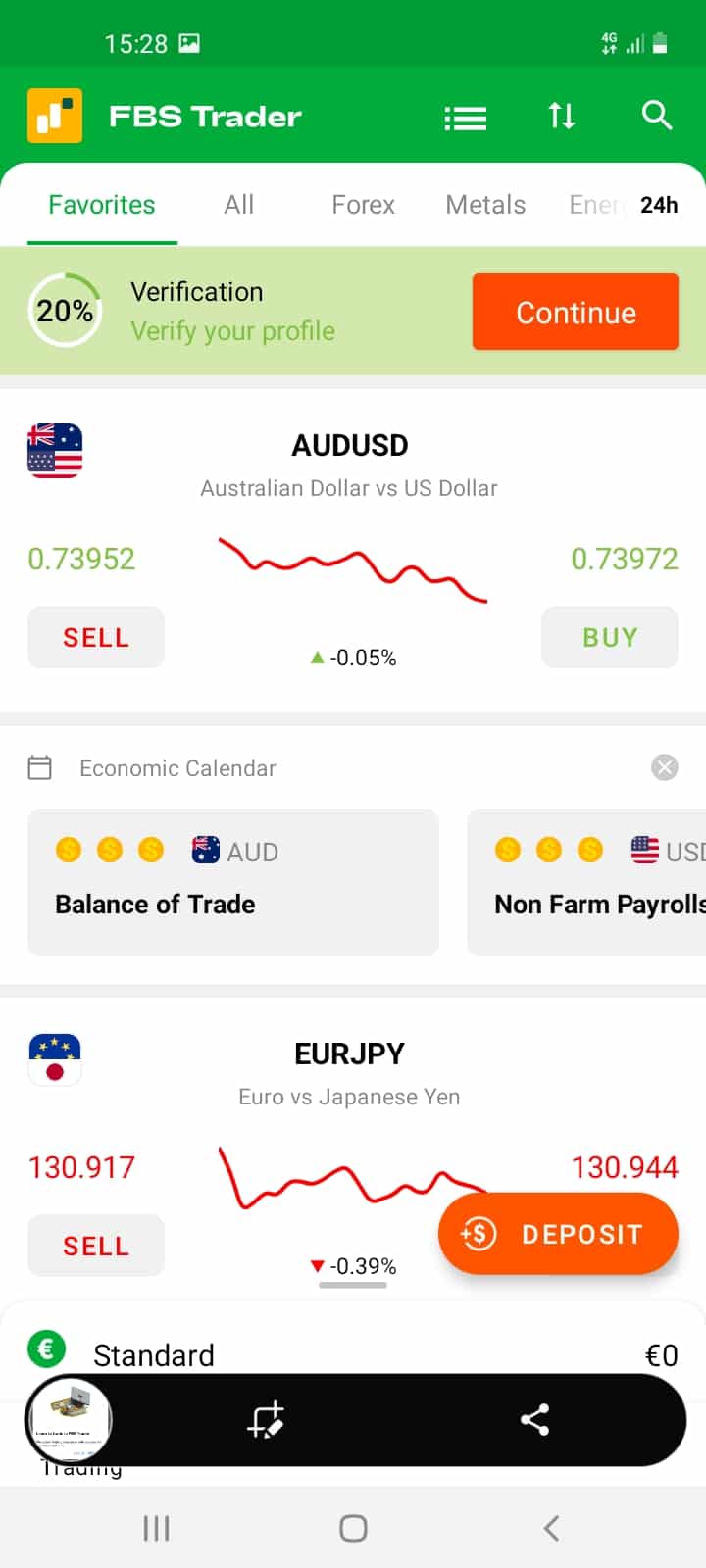Open the Non Farm Payrolls event card

click(586, 882)
